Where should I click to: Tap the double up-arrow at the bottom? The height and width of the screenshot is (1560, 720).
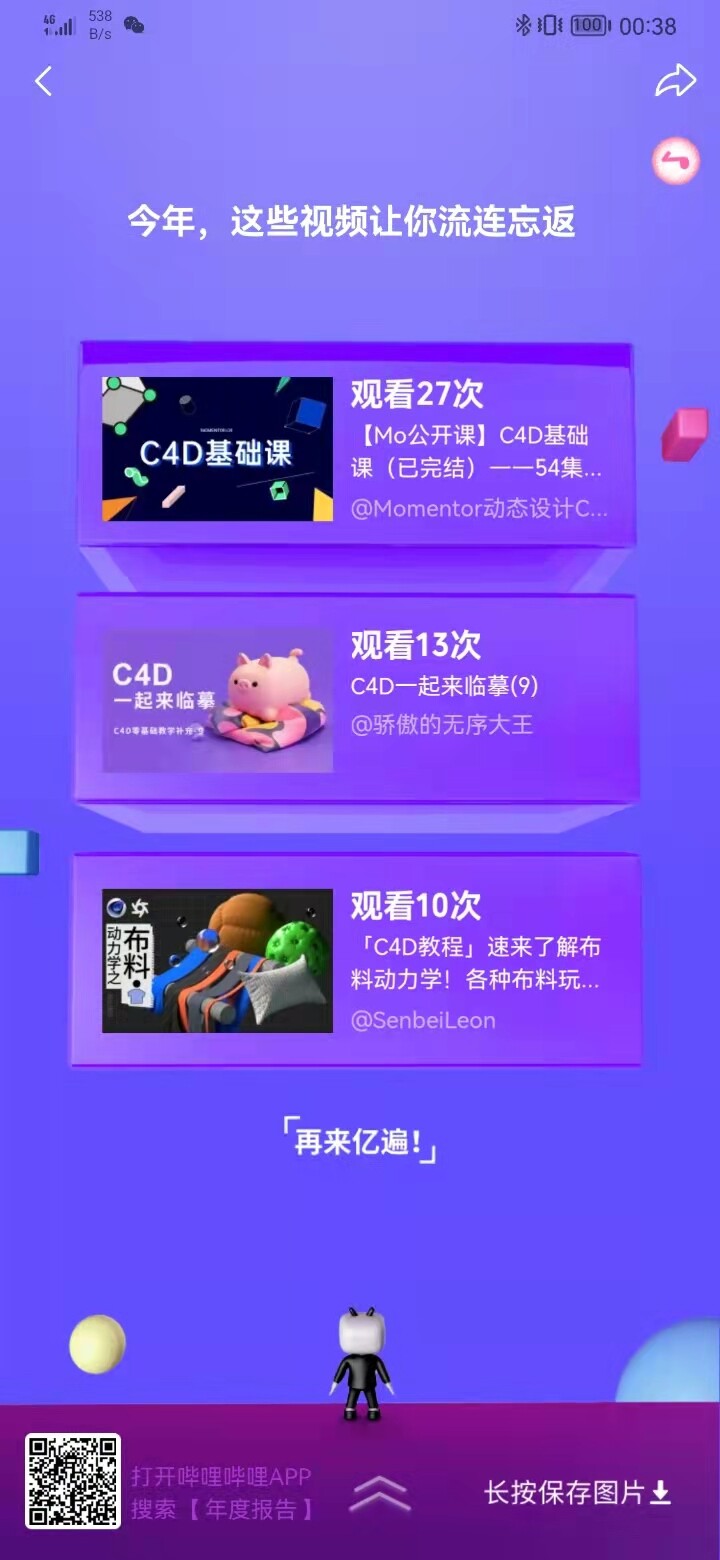pos(379,1494)
